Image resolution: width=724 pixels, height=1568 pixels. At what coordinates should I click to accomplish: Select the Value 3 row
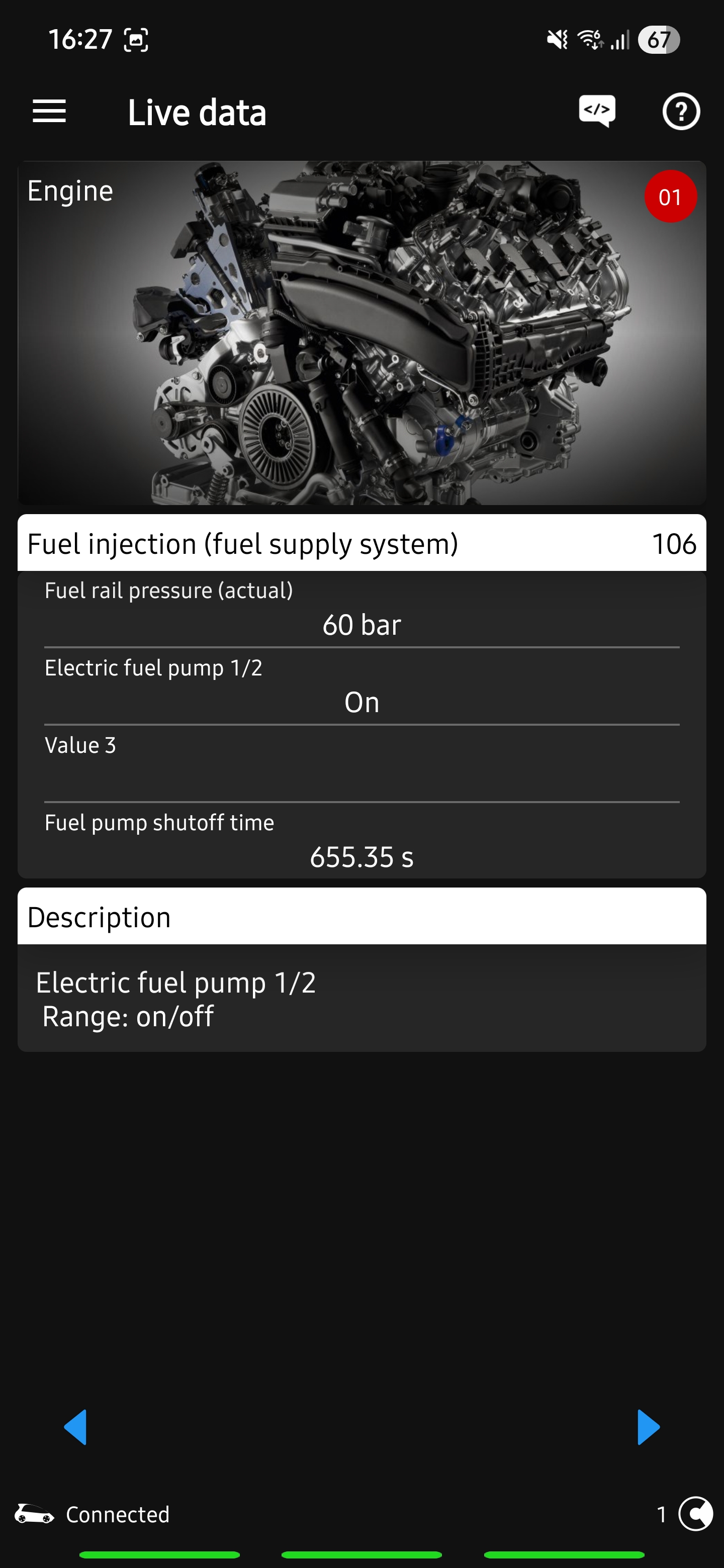coord(361,764)
